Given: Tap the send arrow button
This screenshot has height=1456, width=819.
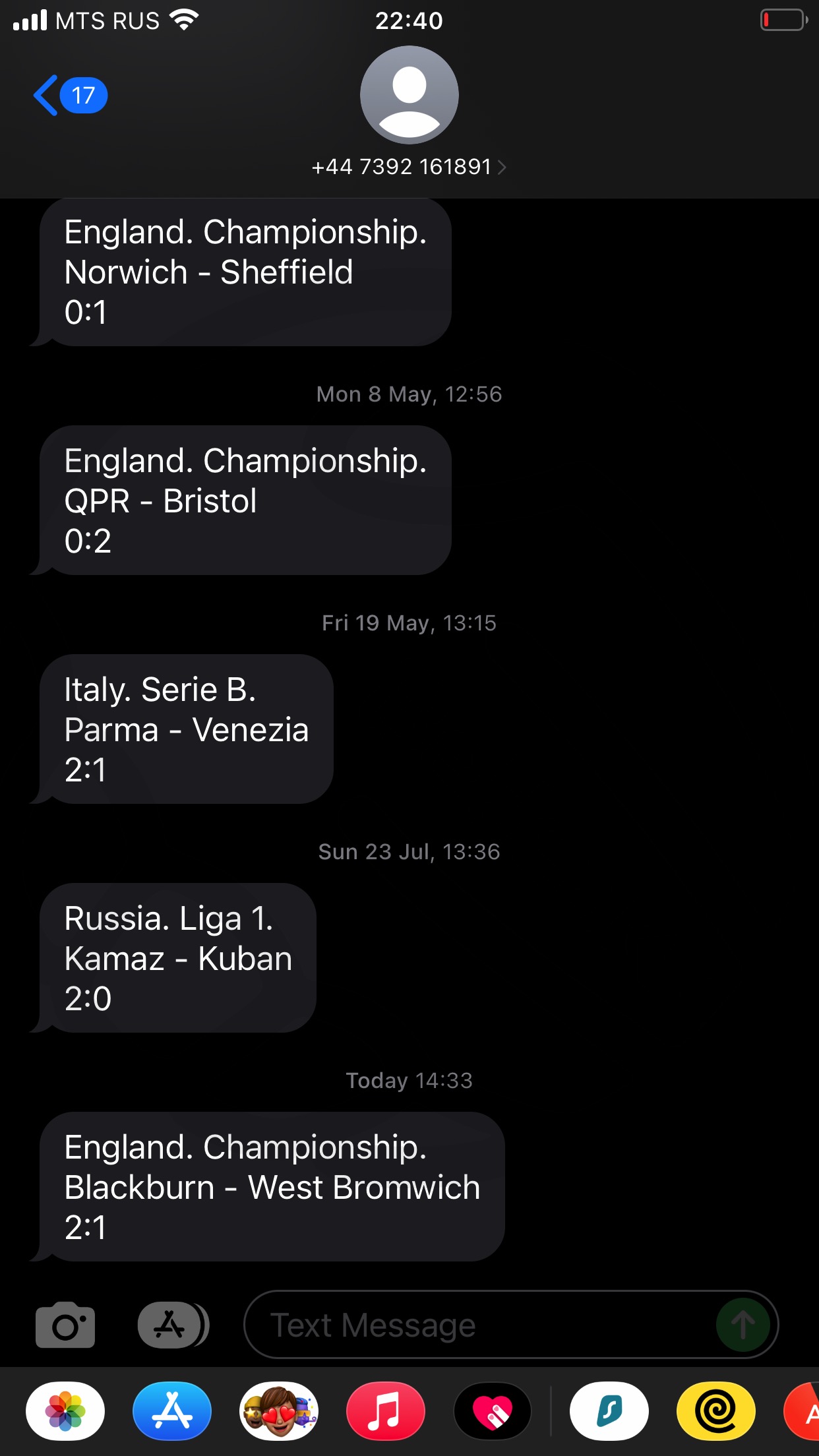Looking at the screenshot, I should 743,1325.
